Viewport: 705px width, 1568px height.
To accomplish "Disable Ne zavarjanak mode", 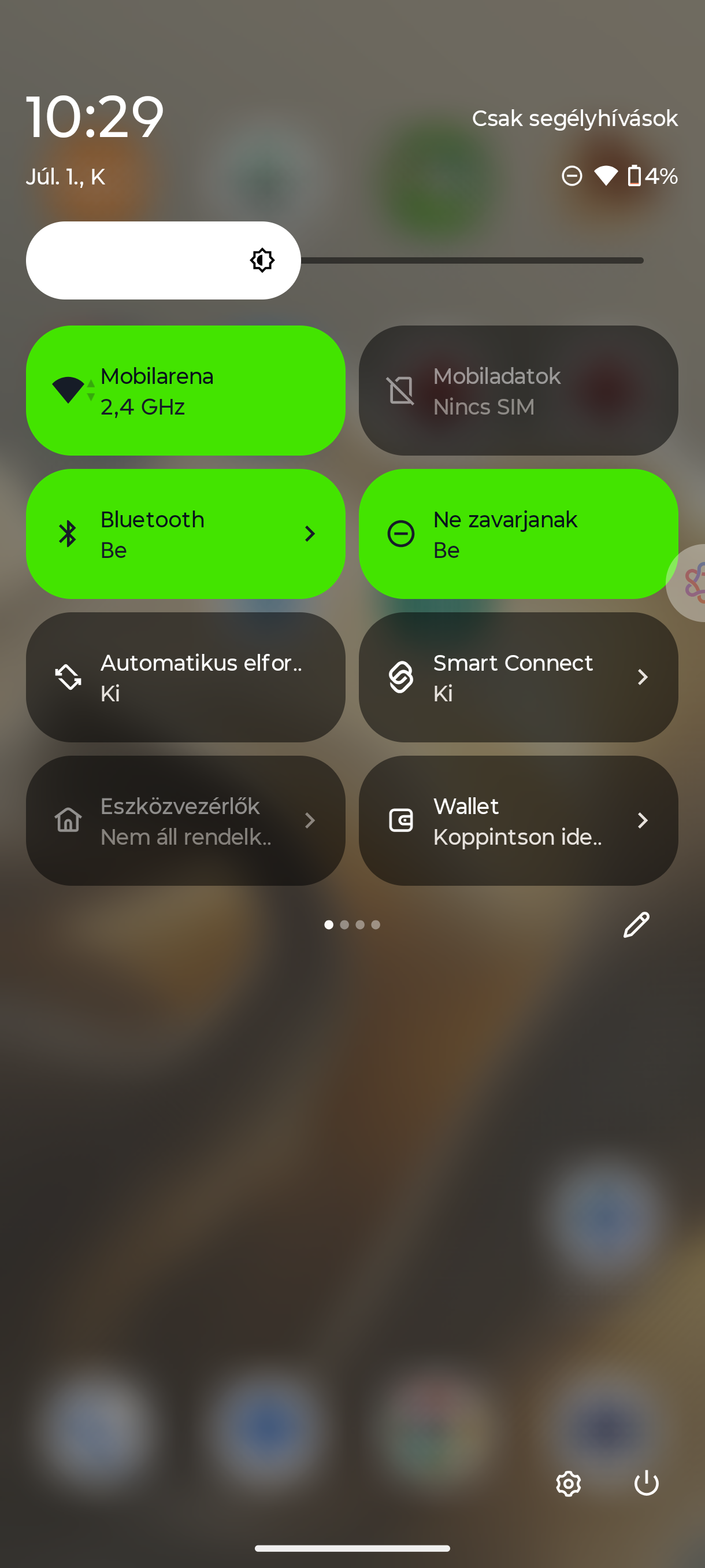I will pyautogui.click(x=518, y=534).
